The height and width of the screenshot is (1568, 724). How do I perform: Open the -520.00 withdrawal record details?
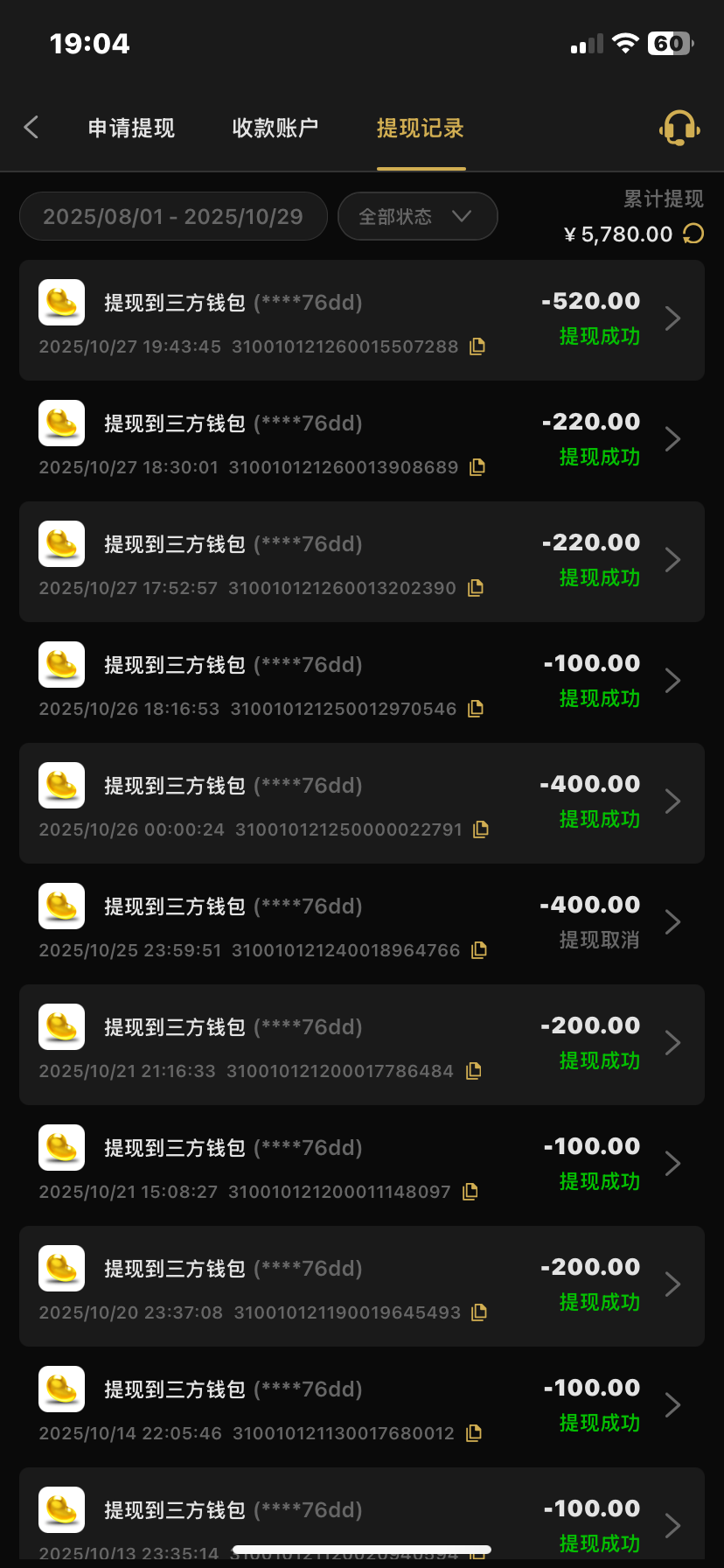point(361,319)
